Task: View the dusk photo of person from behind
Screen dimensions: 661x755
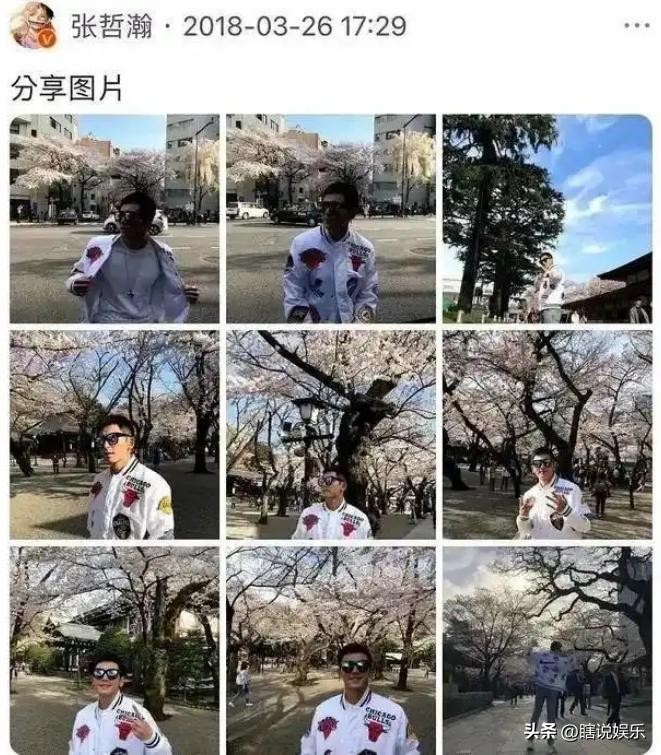Action: [x=547, y=650]
